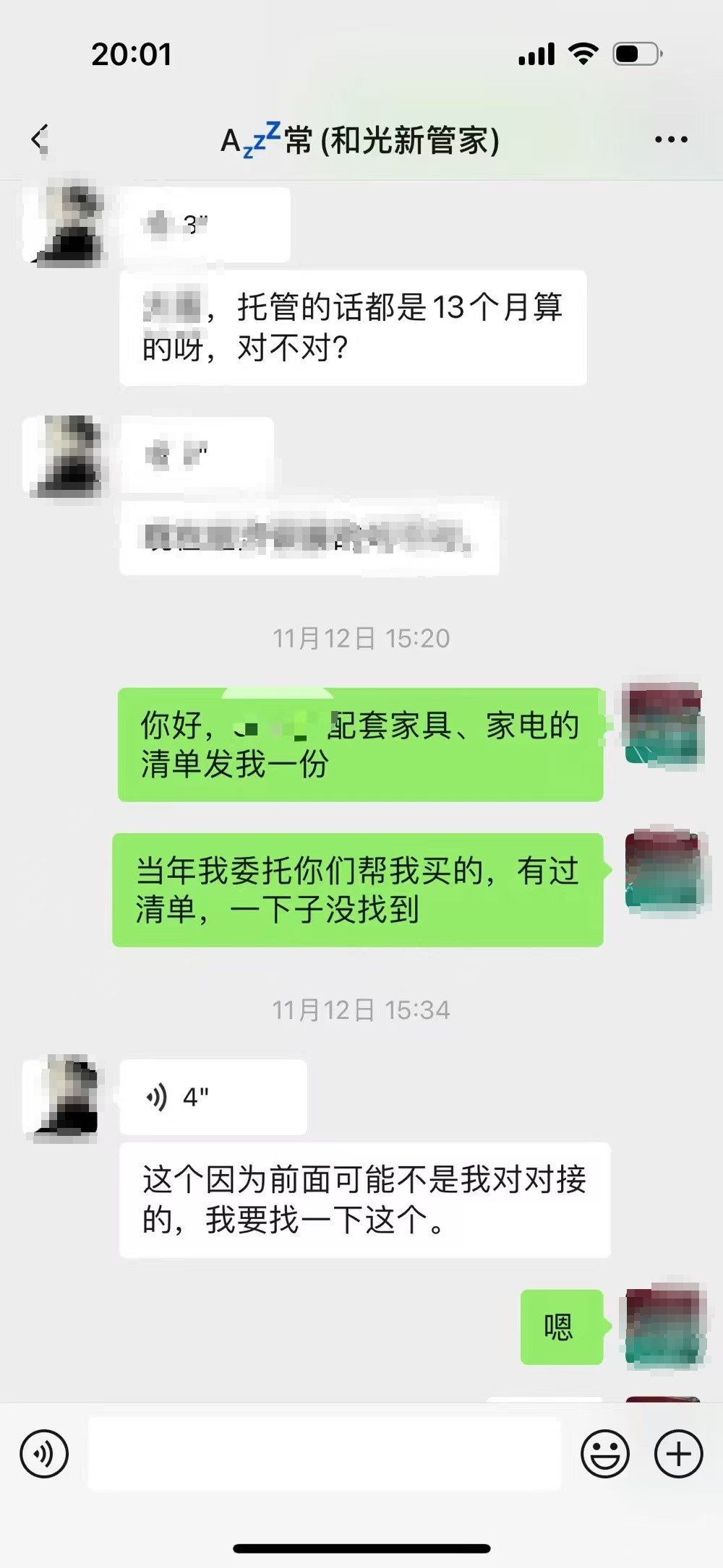The image size is (723, 1568).
Task: Open the plus attachments menu
Action: [x=678, y=1454]
